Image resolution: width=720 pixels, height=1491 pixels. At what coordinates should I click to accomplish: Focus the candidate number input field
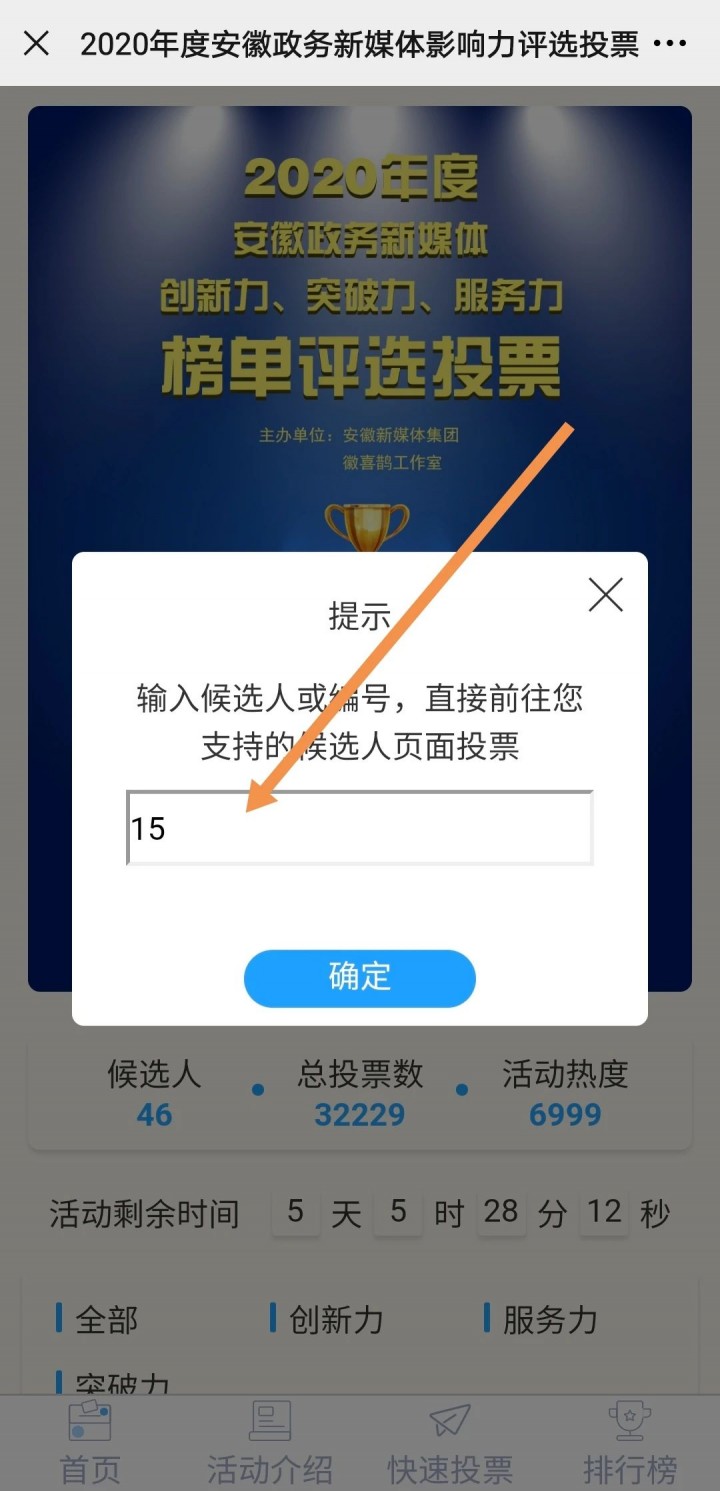[x=360, y=828]
